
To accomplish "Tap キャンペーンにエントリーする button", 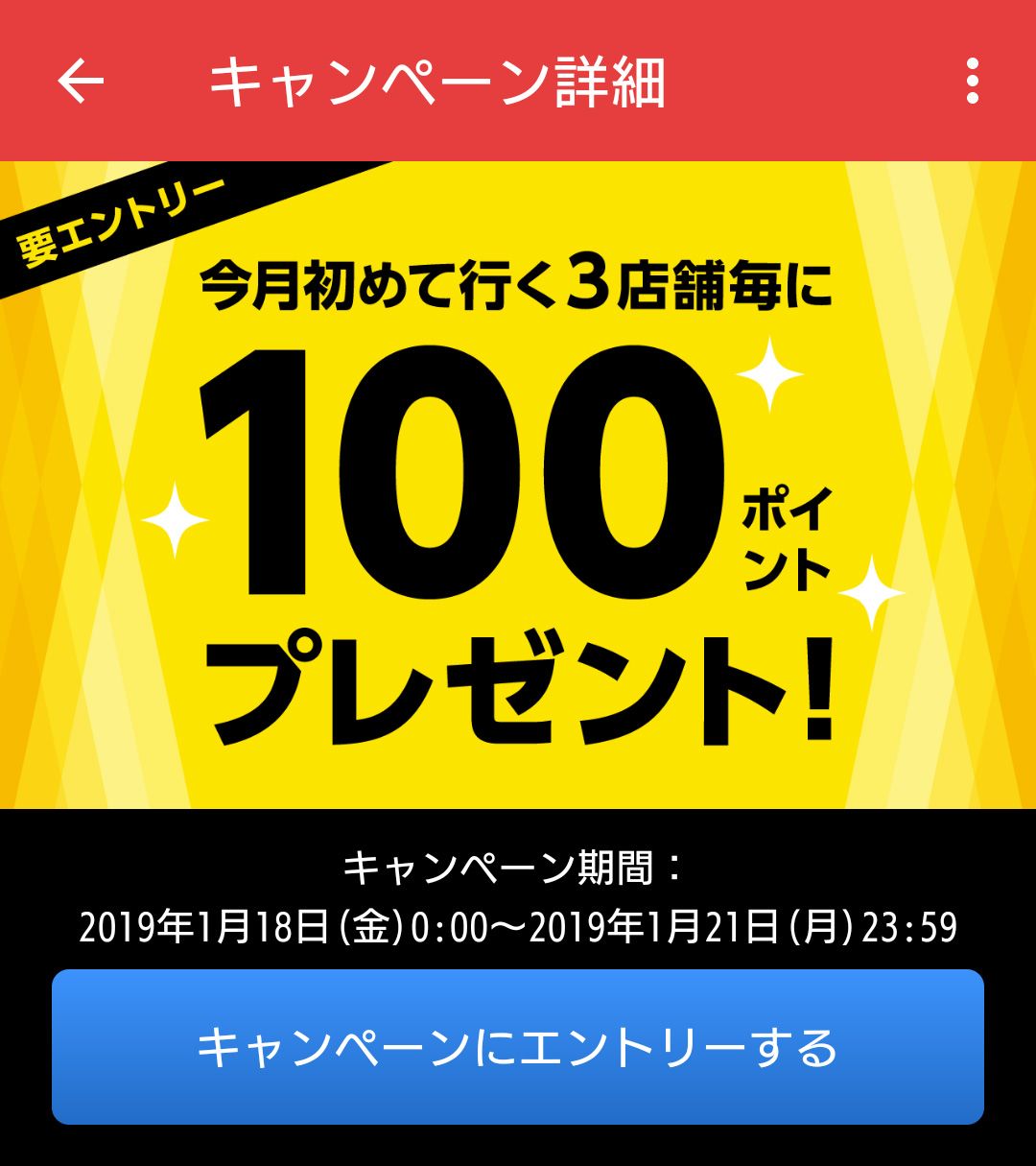I will 518,1047.
